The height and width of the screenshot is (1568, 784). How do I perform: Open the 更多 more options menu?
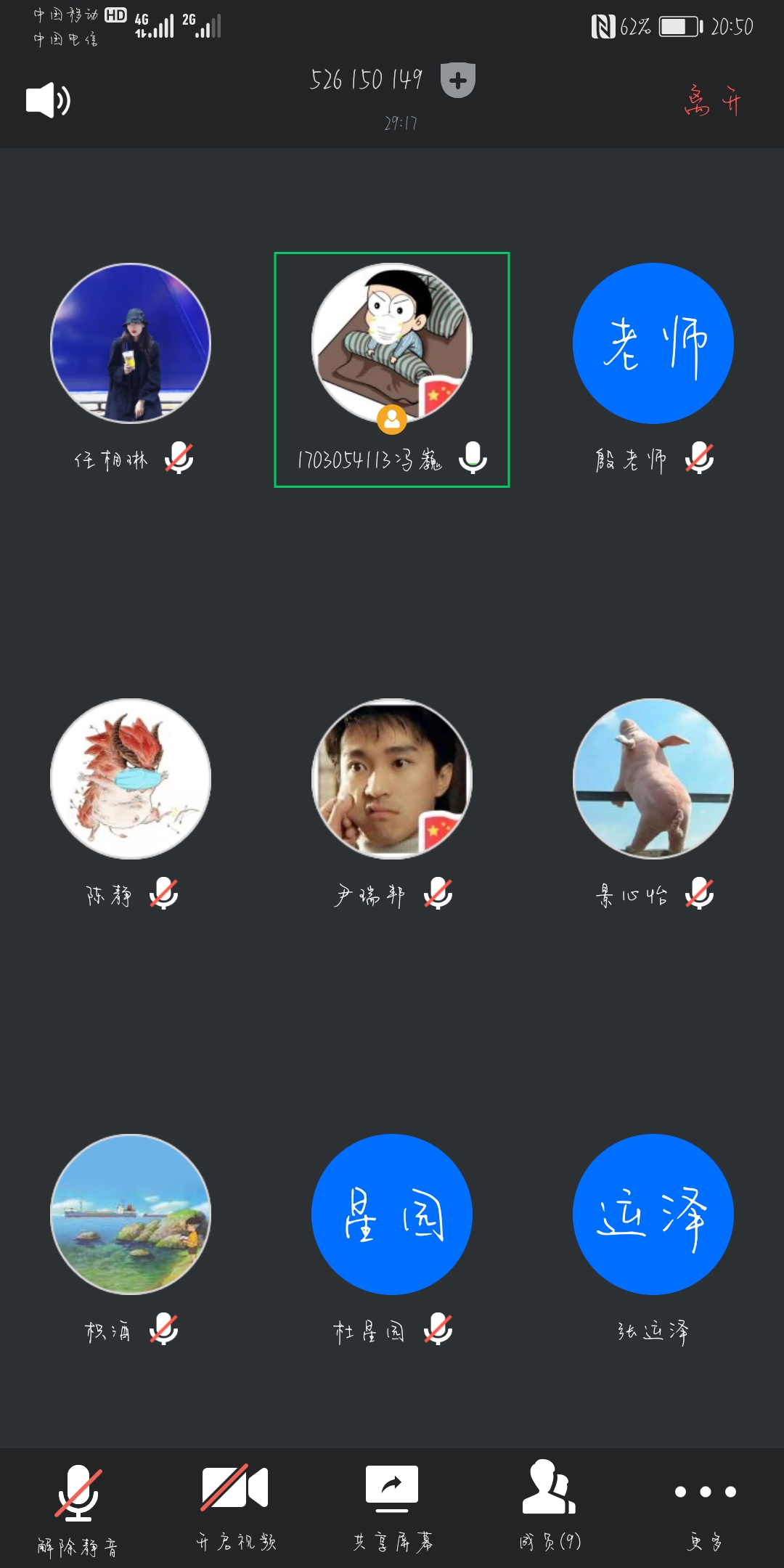(706, 1506)
